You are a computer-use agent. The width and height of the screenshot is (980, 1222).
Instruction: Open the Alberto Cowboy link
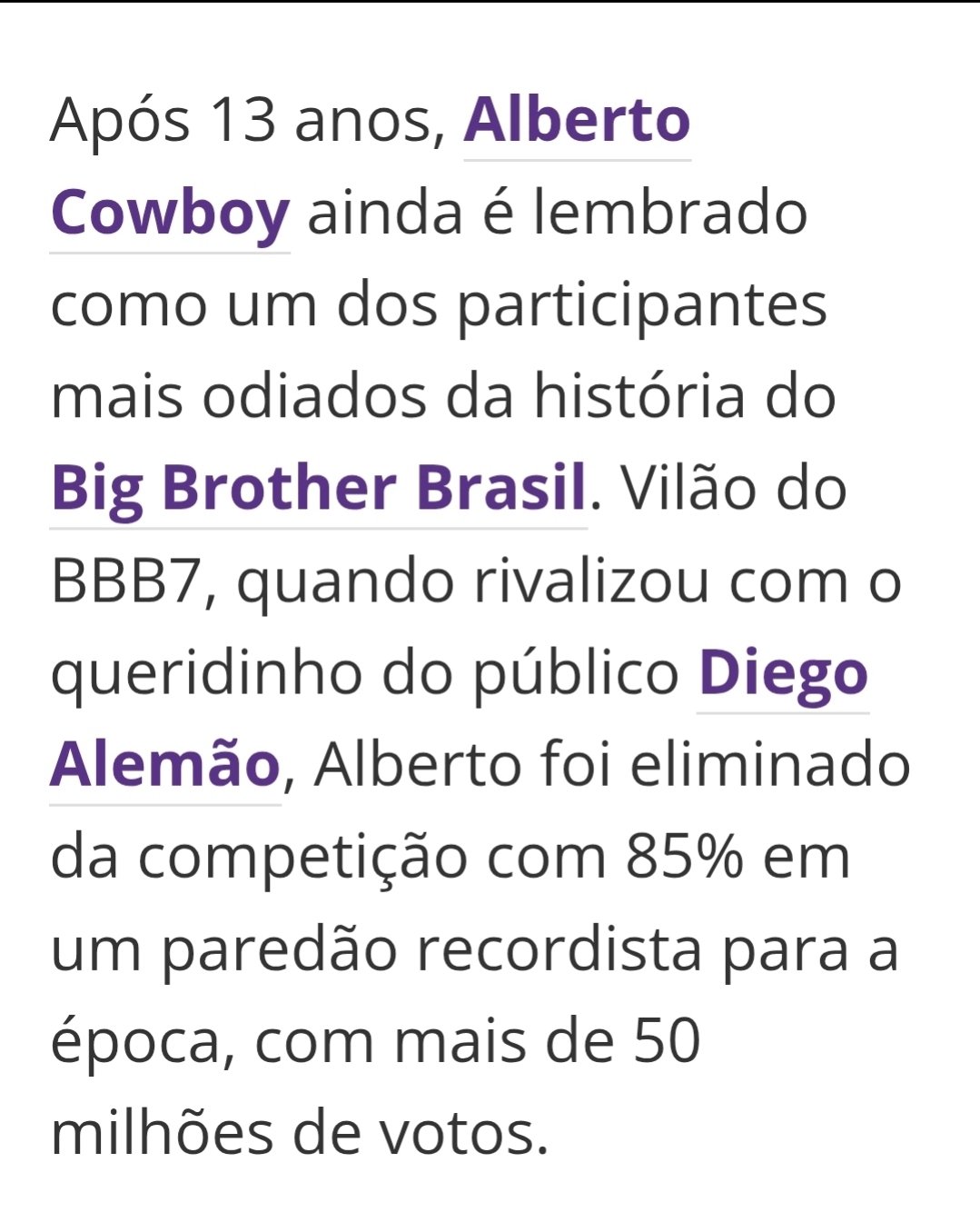click(577, 121)
